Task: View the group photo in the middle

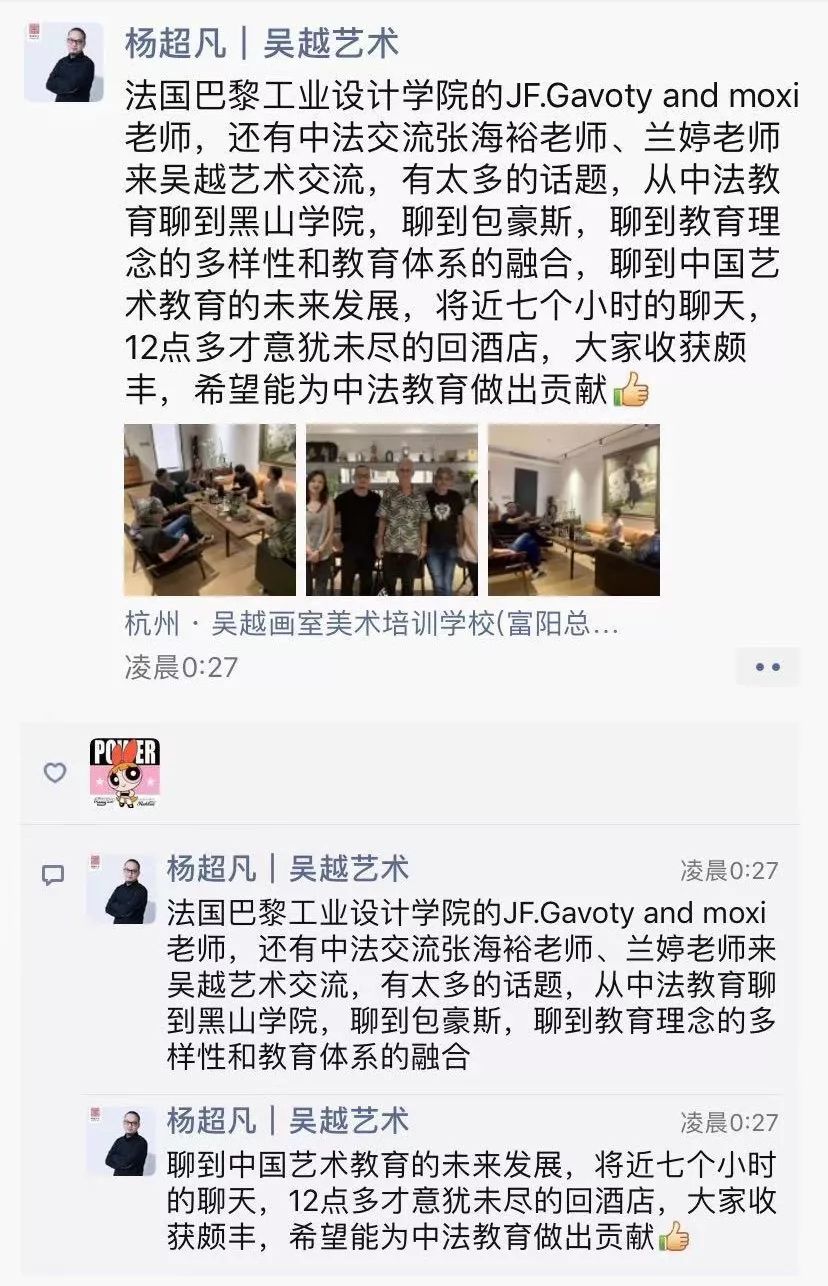Action: [x=392, y=510]
